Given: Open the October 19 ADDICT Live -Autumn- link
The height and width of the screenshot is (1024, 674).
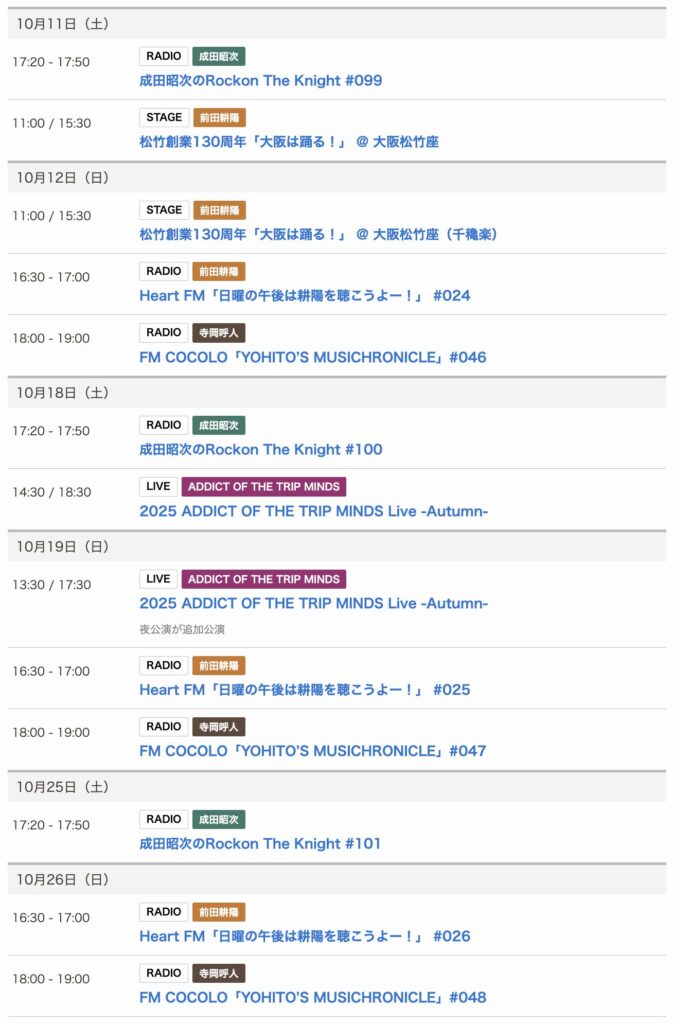Looking at the screenshot, I should pos(313,603).
